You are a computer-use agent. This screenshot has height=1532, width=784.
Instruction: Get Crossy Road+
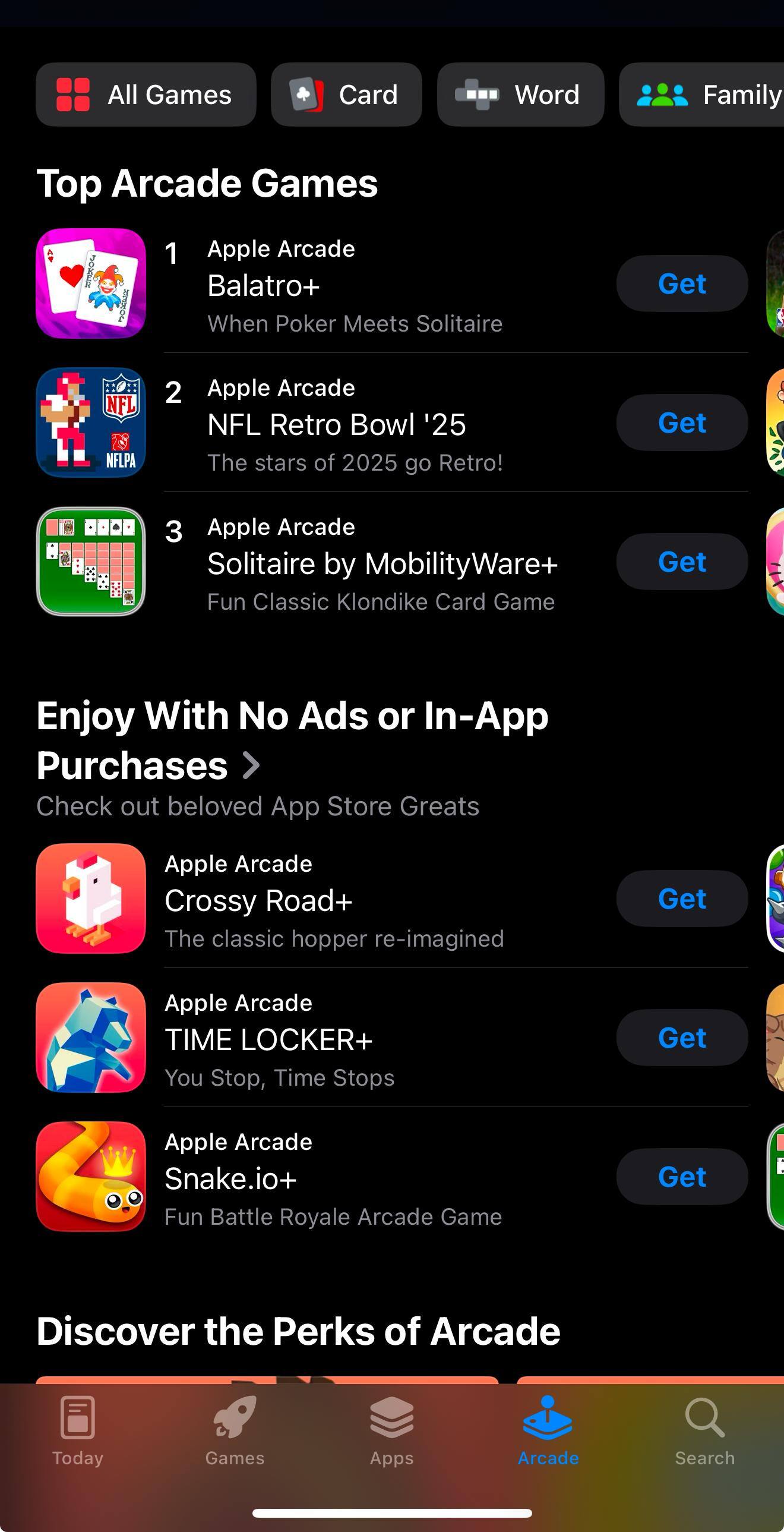pos(681,899)
